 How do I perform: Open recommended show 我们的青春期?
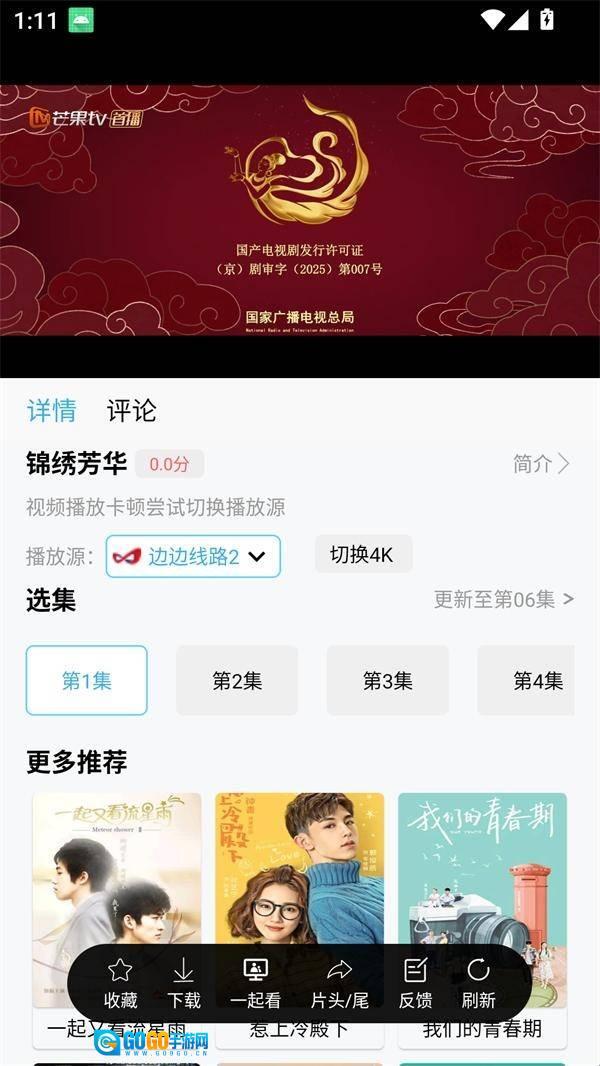(482, 880)
